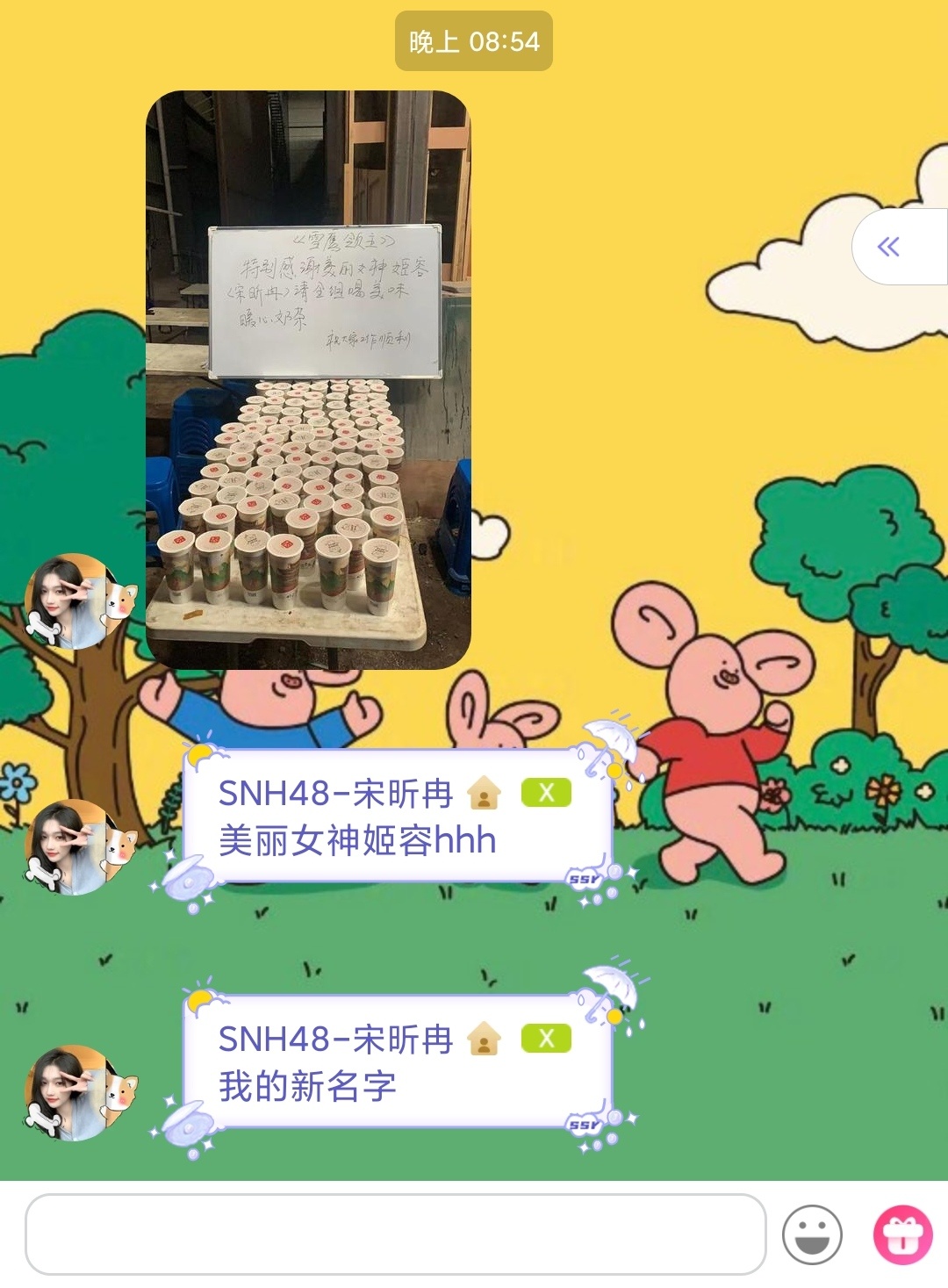This screenshot has width=948, height=1288.
Task: Expand the side panel double-chevron
Action: click(888, 247)
